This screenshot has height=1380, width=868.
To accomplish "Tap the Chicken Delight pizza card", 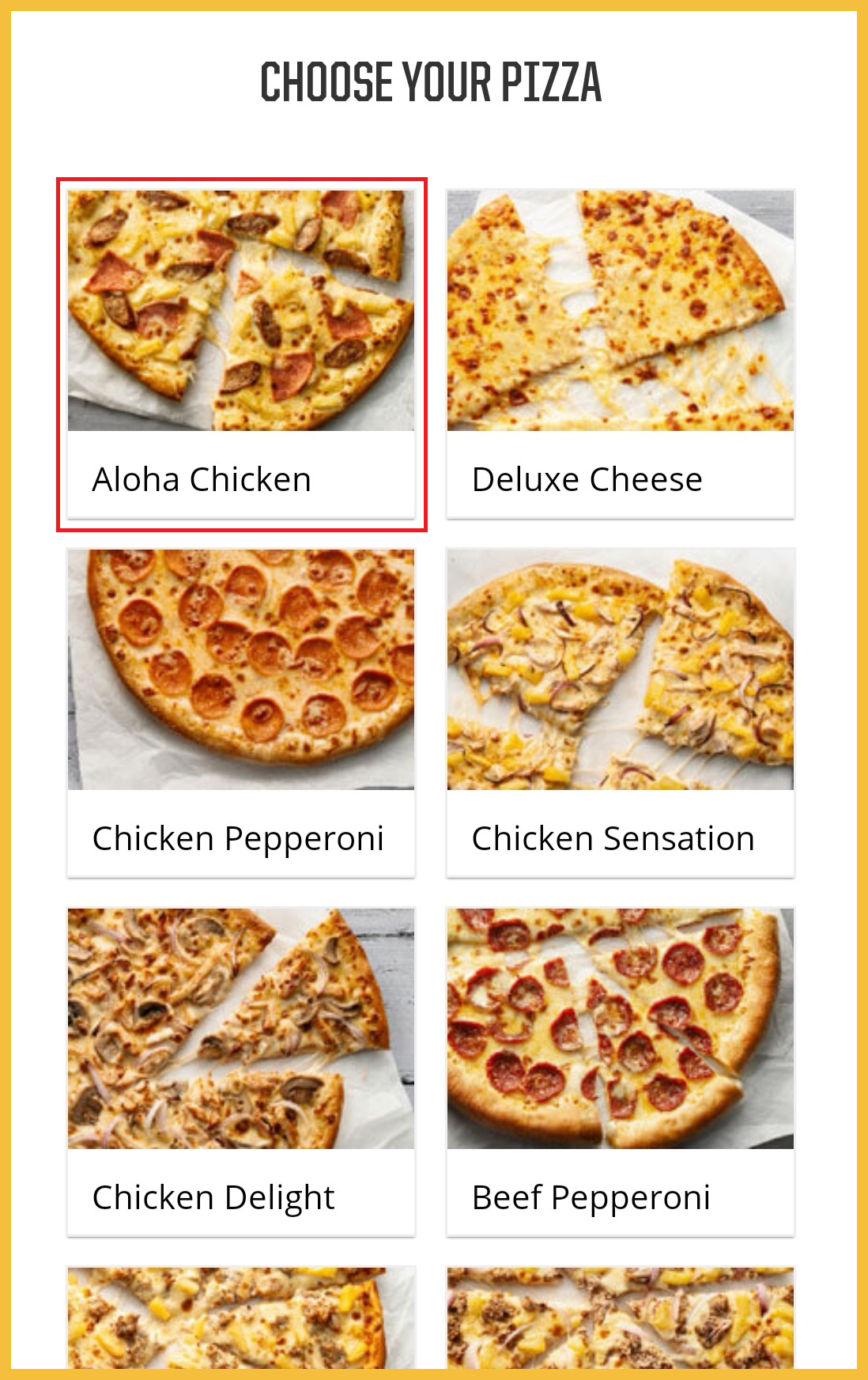I will 241,1072.
